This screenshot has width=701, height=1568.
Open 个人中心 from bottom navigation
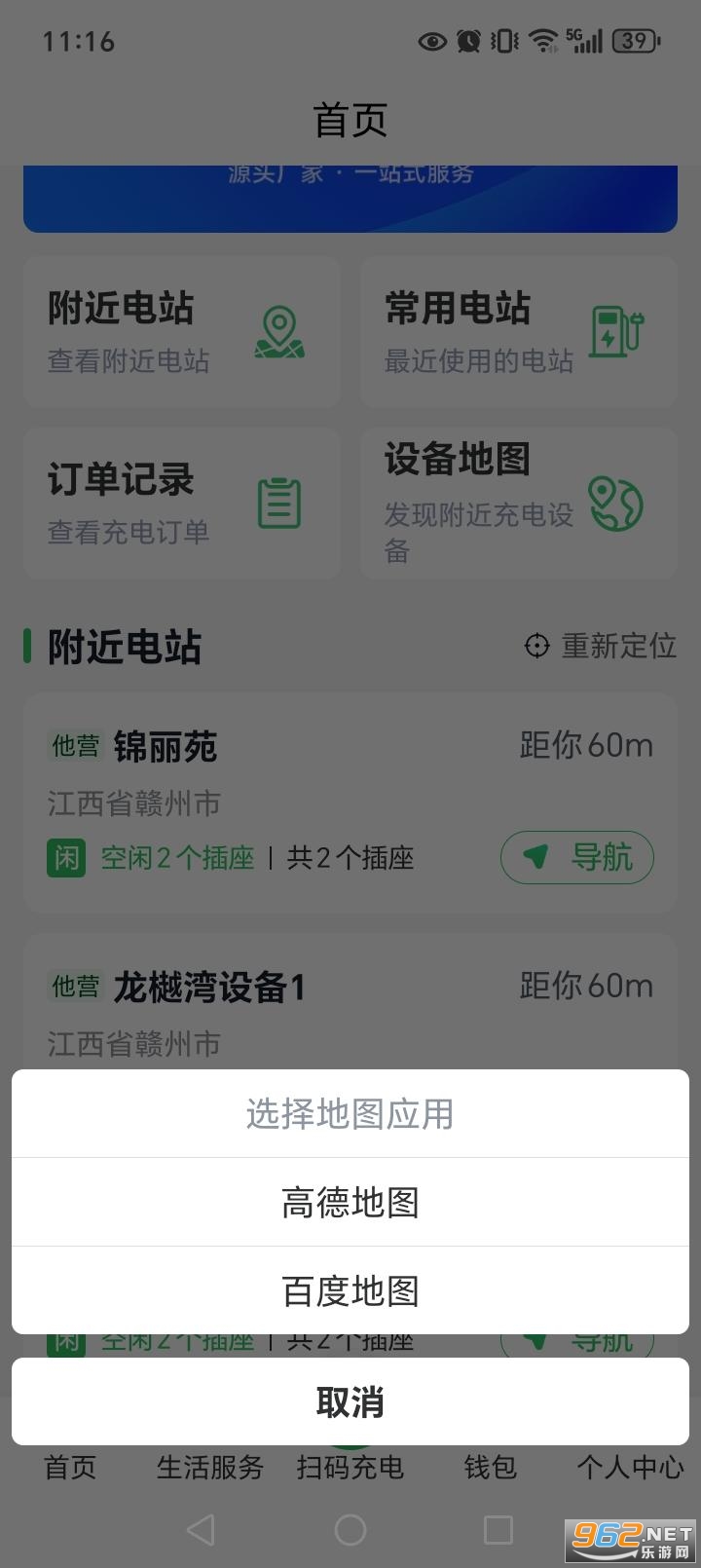point(630,1469)
